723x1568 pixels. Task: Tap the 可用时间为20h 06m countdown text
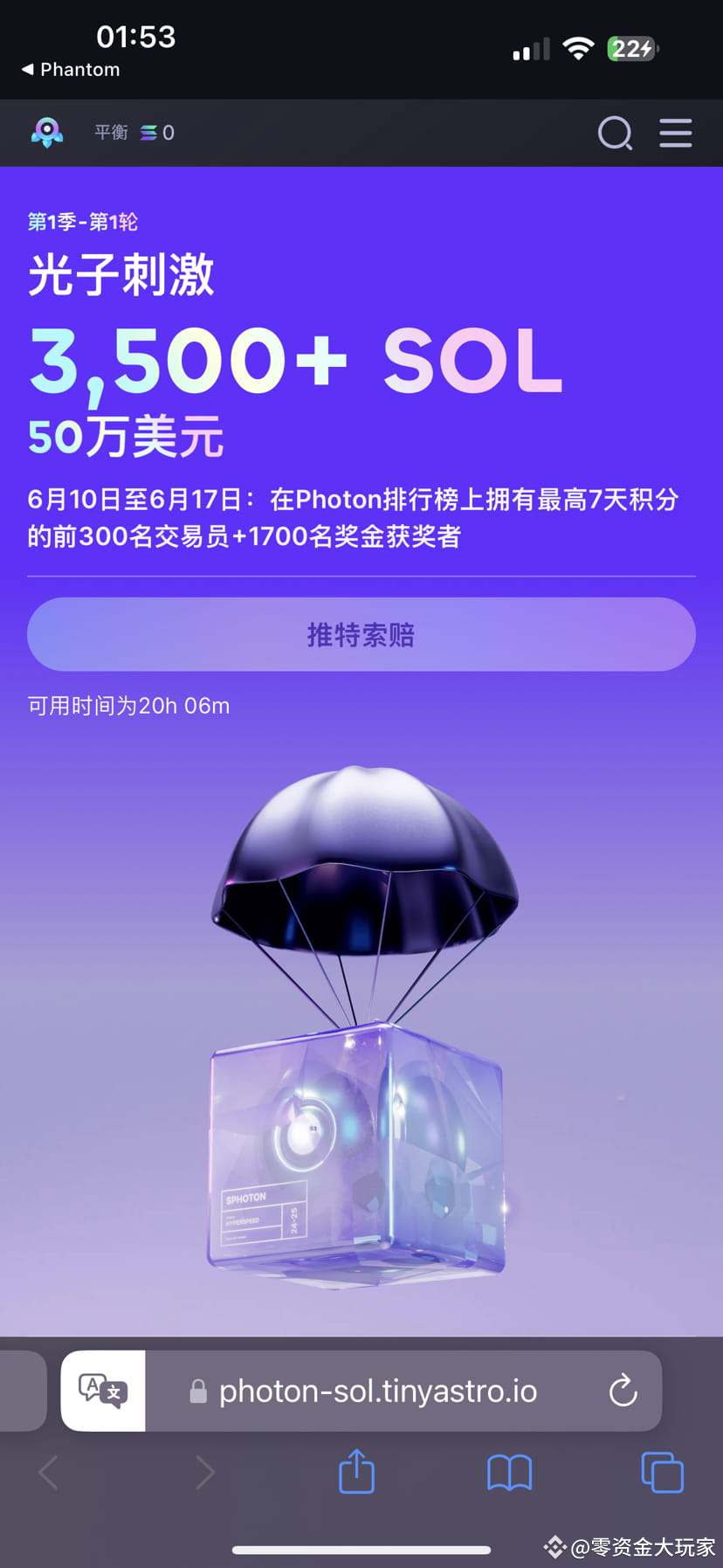tap(127, 706)
